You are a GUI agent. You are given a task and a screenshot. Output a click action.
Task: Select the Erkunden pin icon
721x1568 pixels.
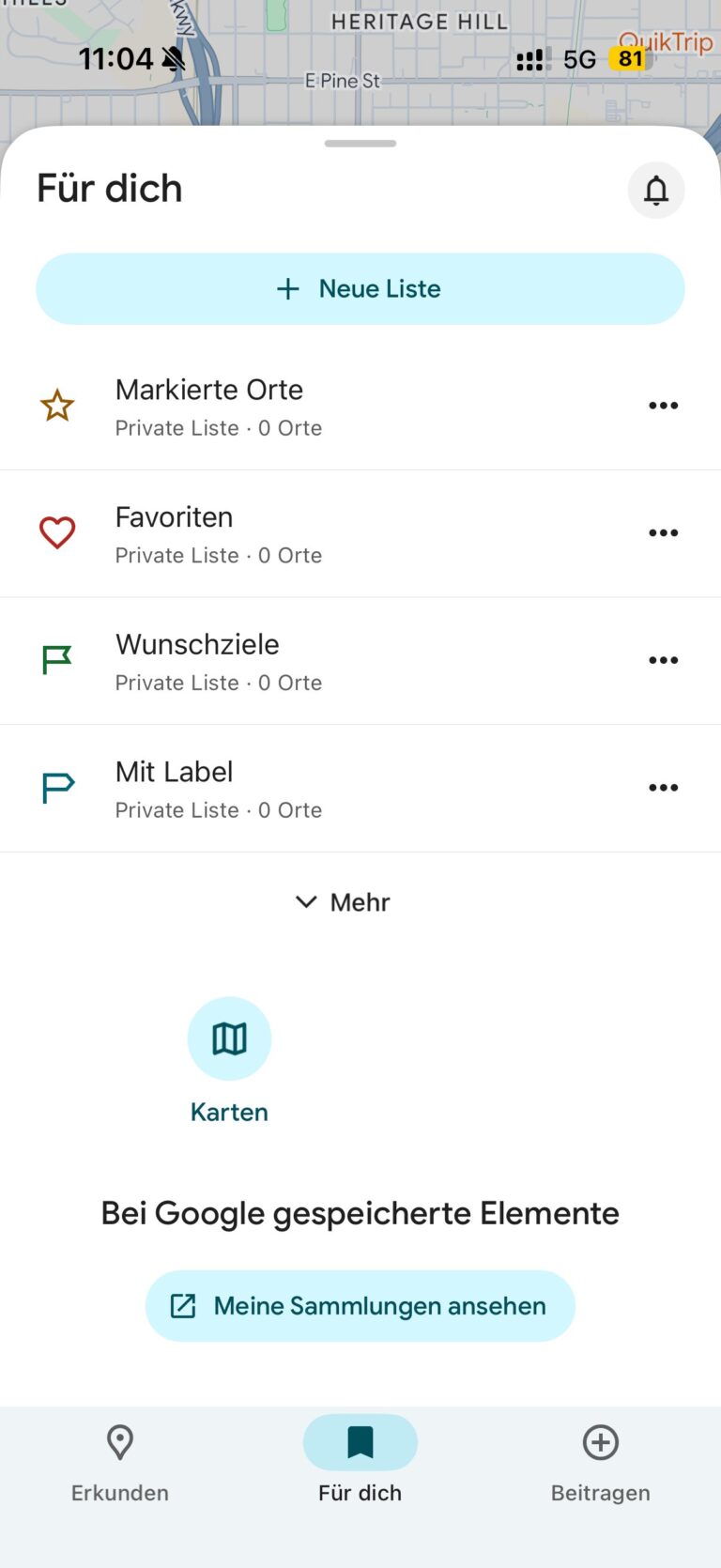click(119, 1442)
